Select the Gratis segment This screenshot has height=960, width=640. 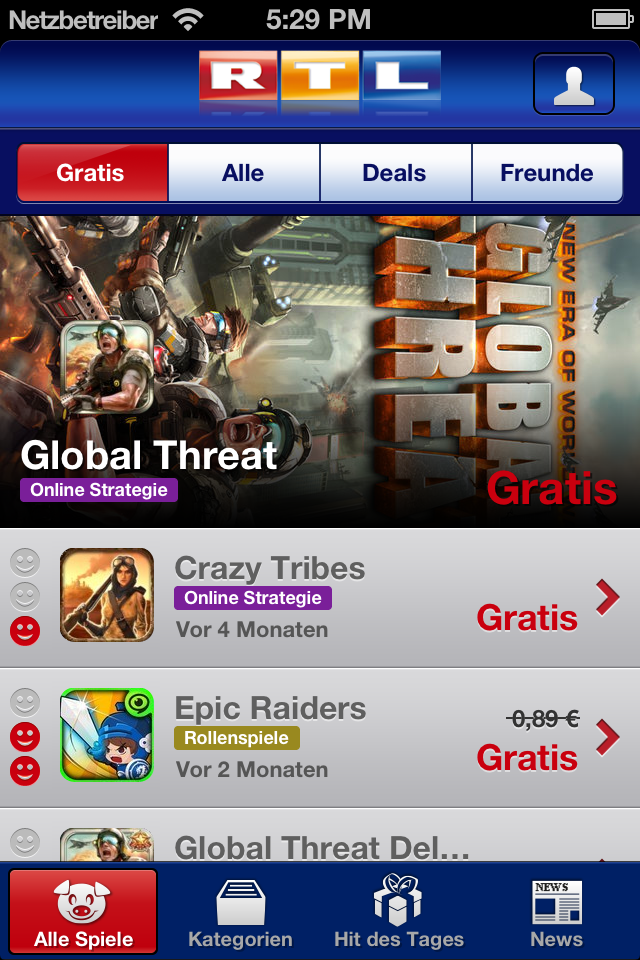coord(92,173)
